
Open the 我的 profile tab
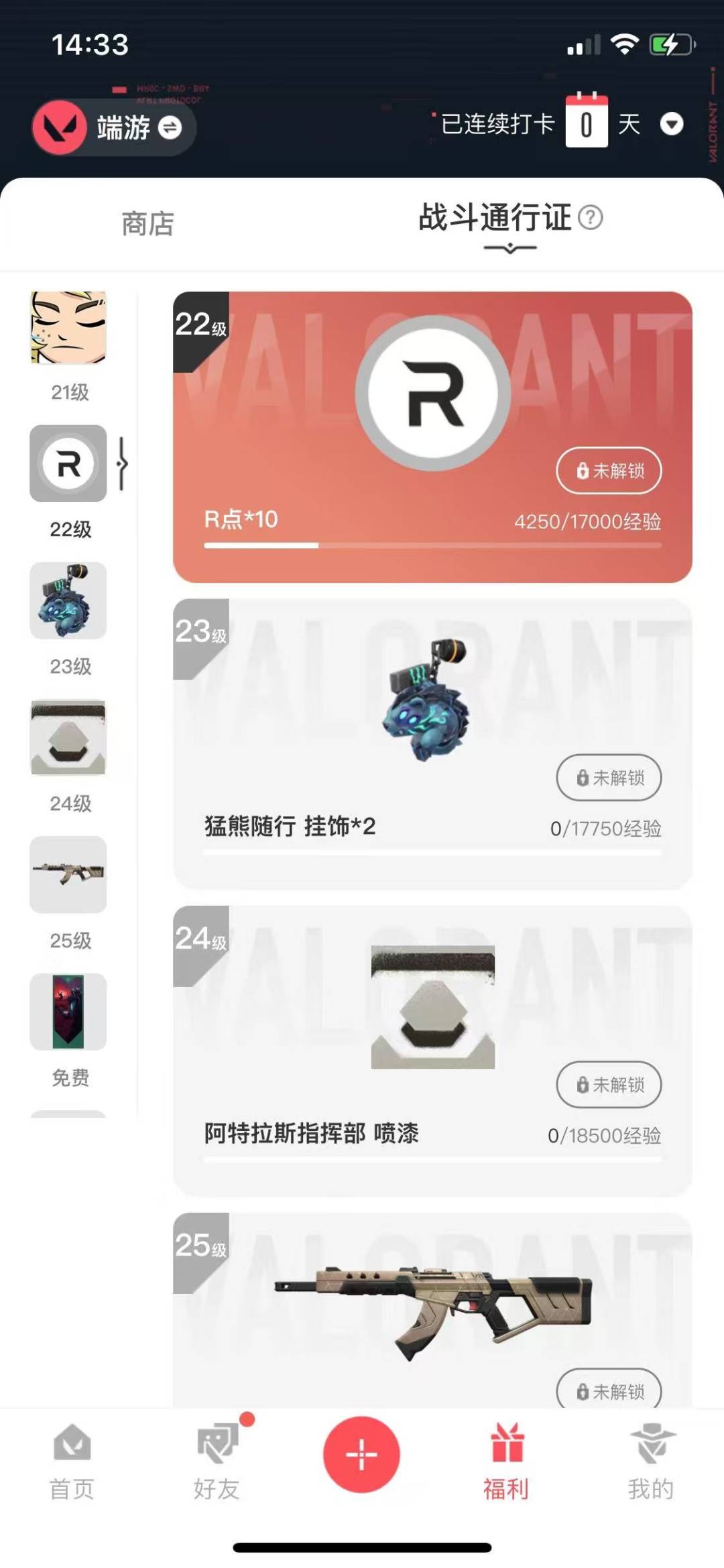click(x=651, y=1461)
